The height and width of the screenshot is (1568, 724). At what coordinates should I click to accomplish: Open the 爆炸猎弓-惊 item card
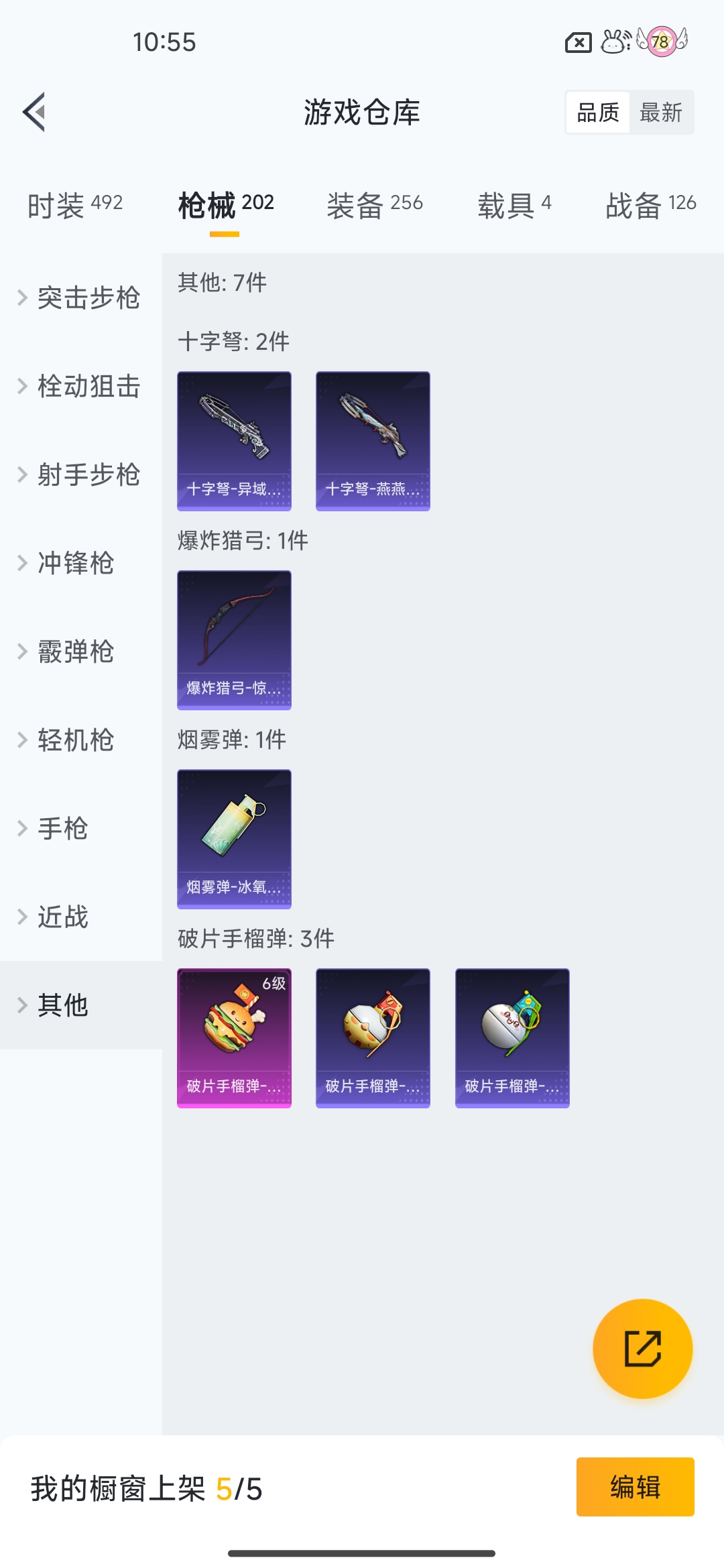click(234, 640)
